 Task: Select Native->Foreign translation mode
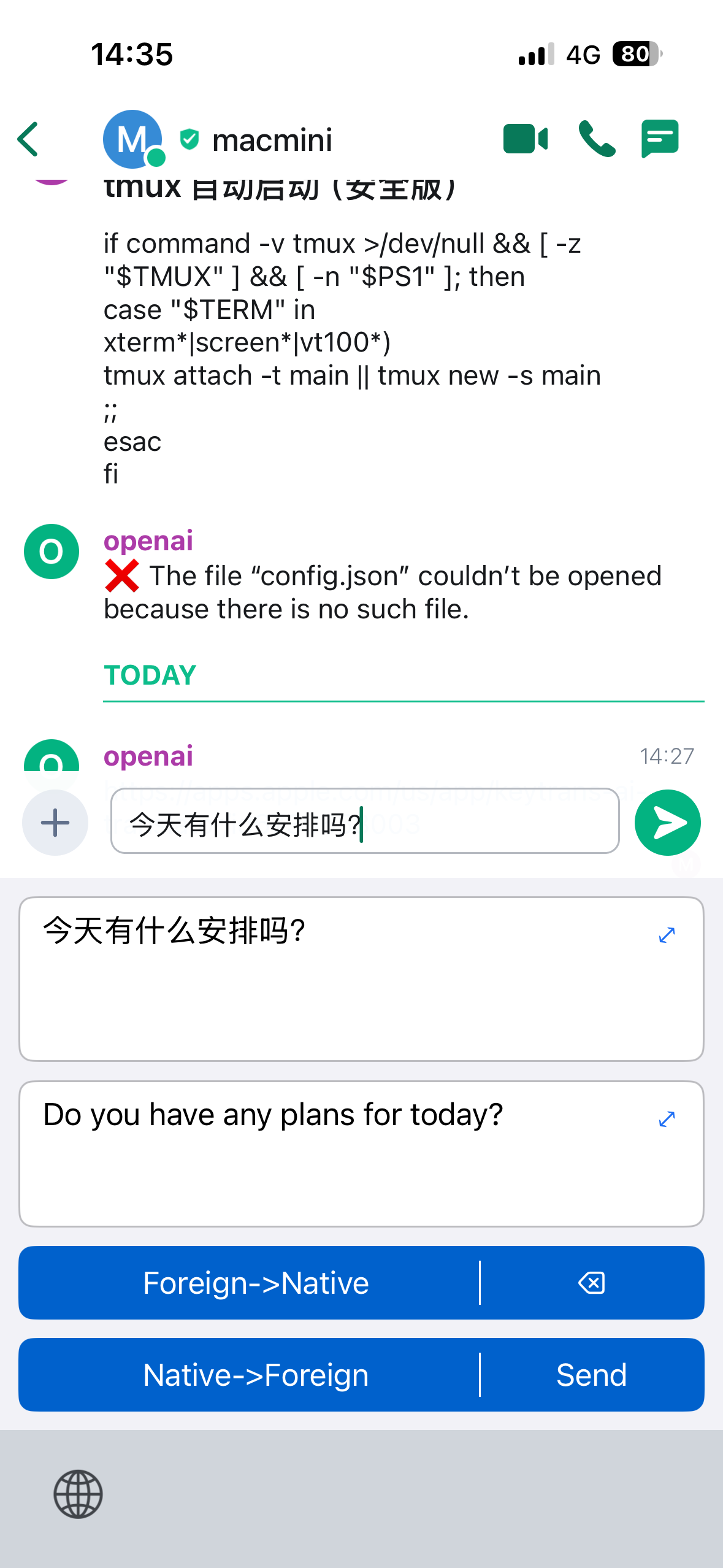coord(256,1374)
